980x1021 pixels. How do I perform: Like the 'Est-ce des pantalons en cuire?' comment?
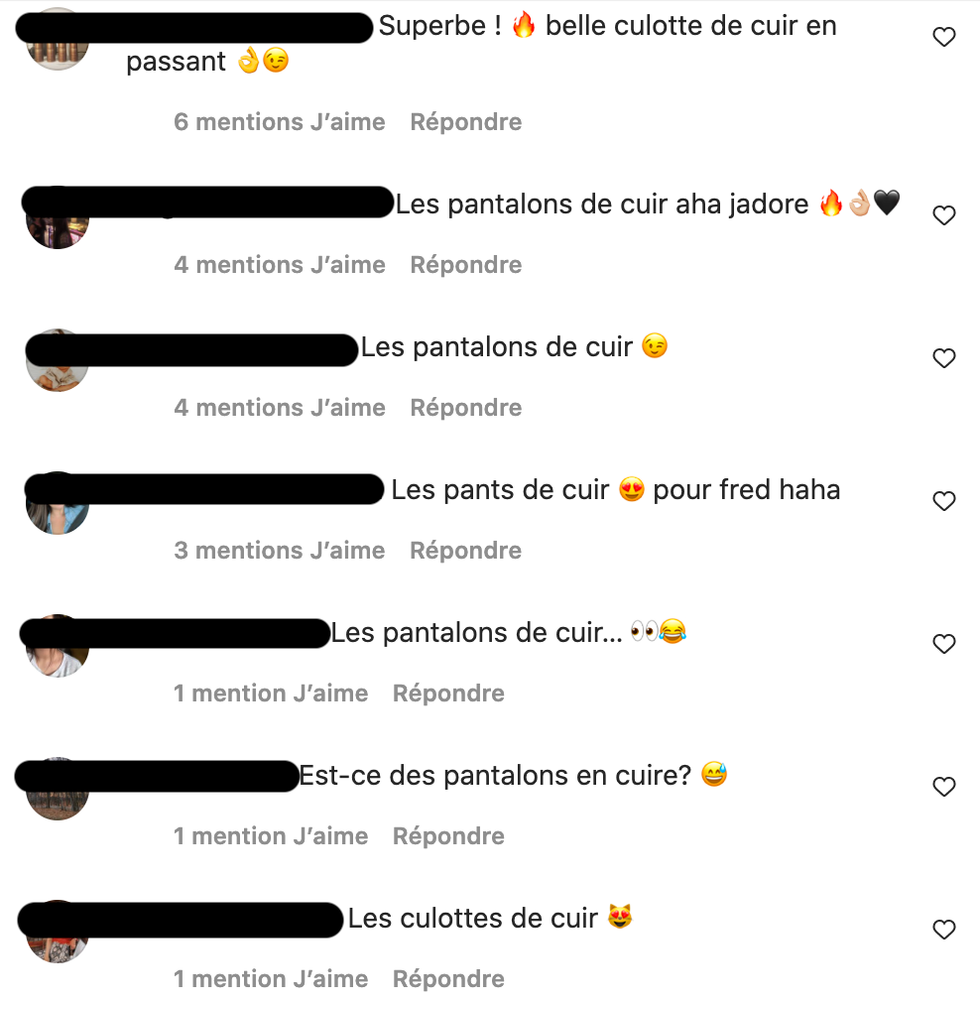coord(944,787)
